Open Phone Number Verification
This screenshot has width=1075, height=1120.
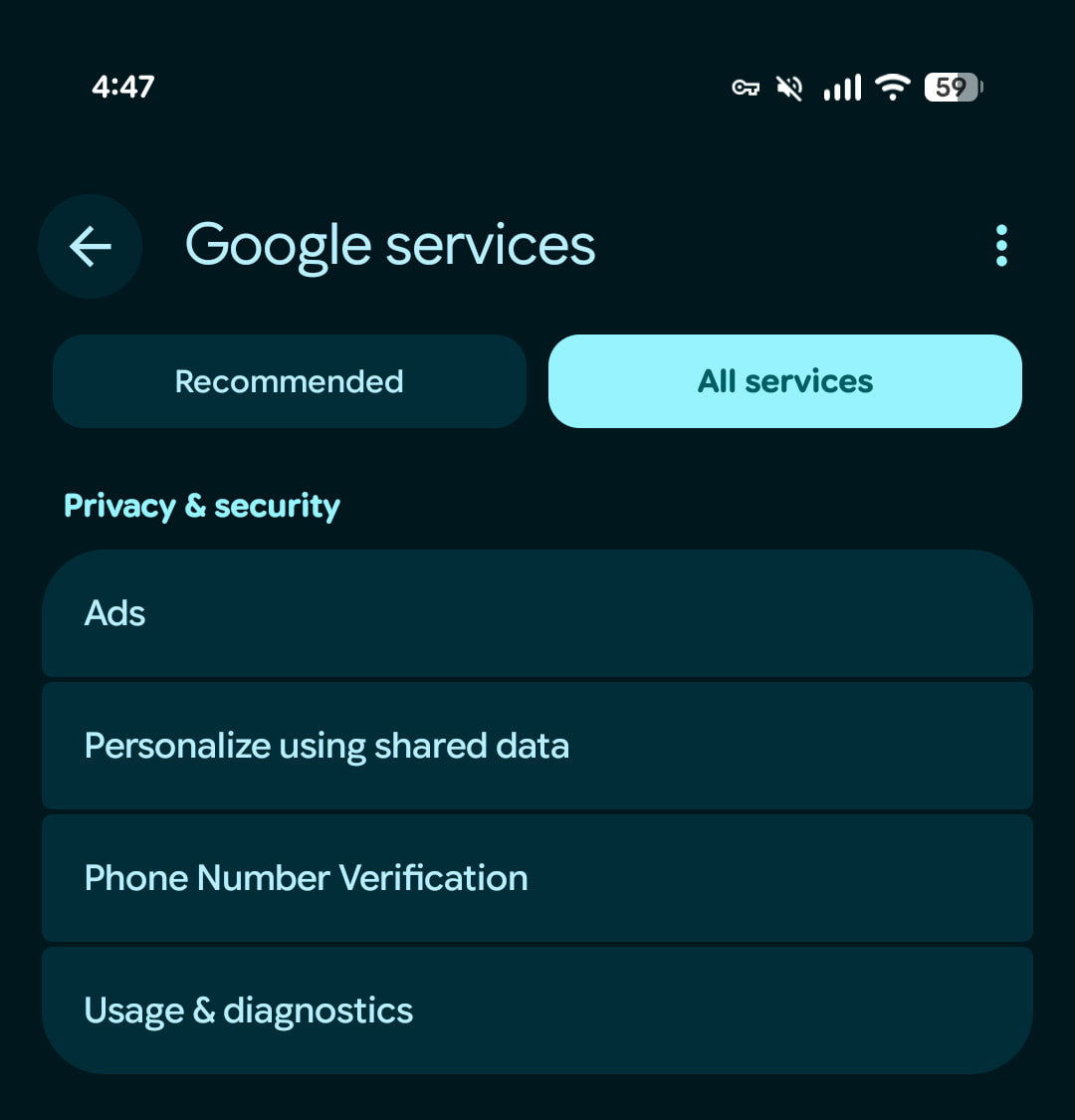point(537,878)
